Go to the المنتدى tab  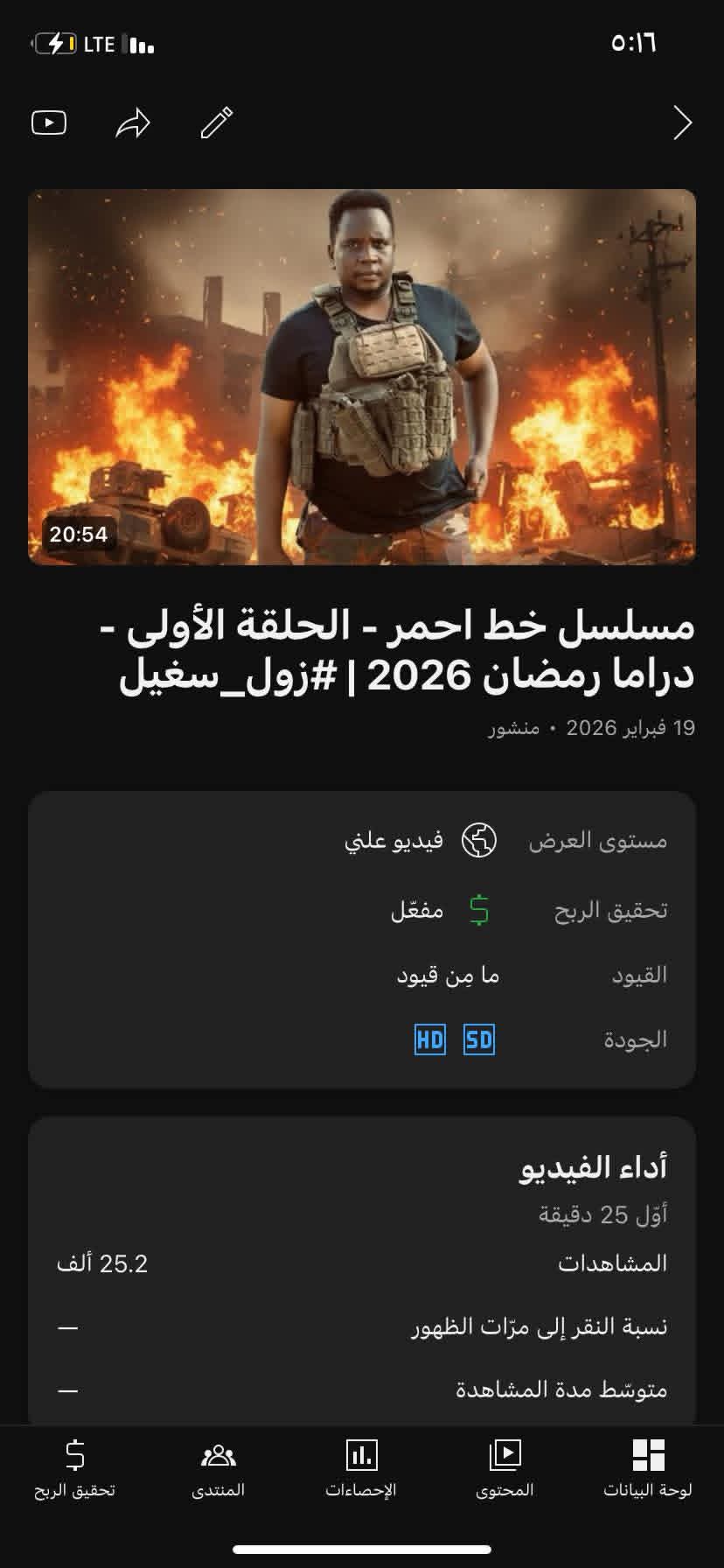(x=218, y=1468)
